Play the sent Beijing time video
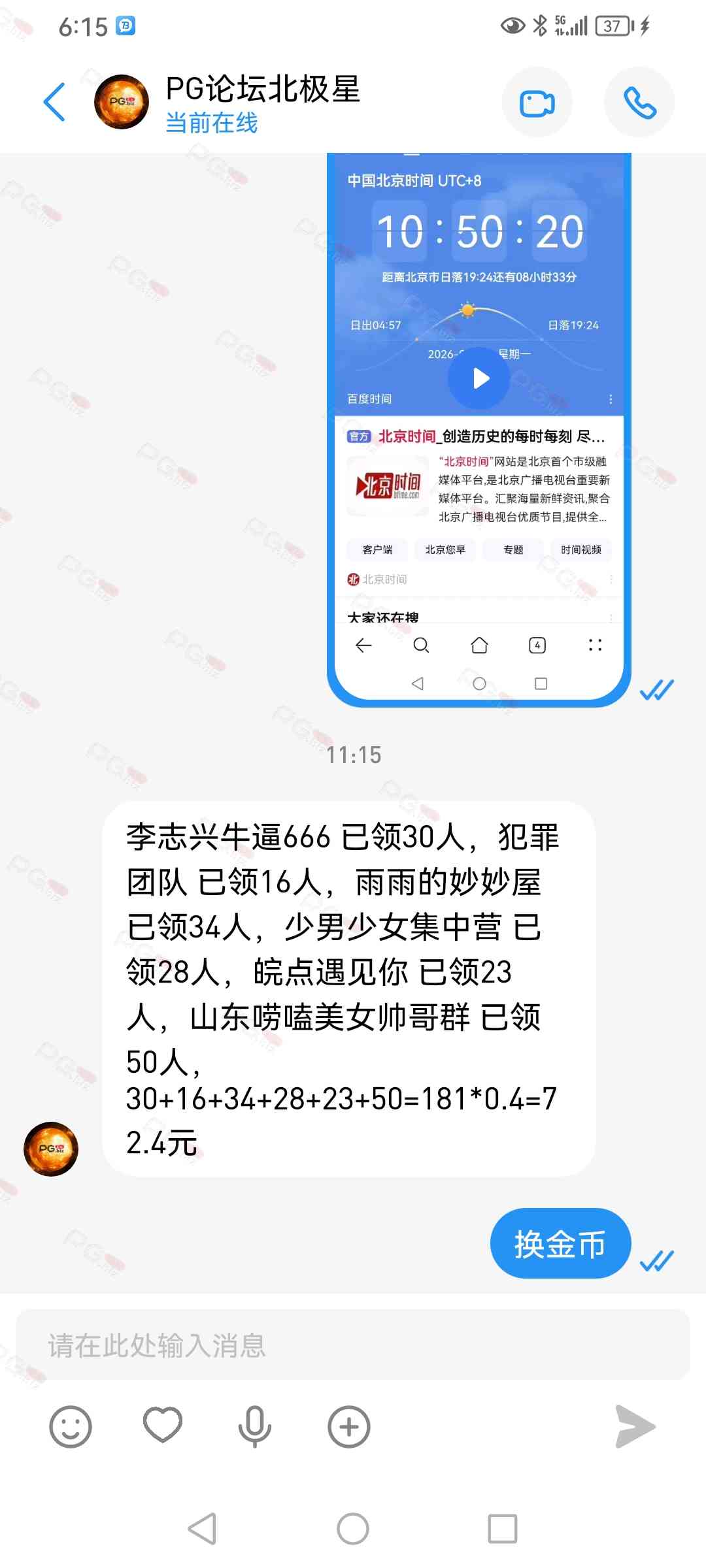This screenshot has height=1568, width=706. tap(479, 378)
